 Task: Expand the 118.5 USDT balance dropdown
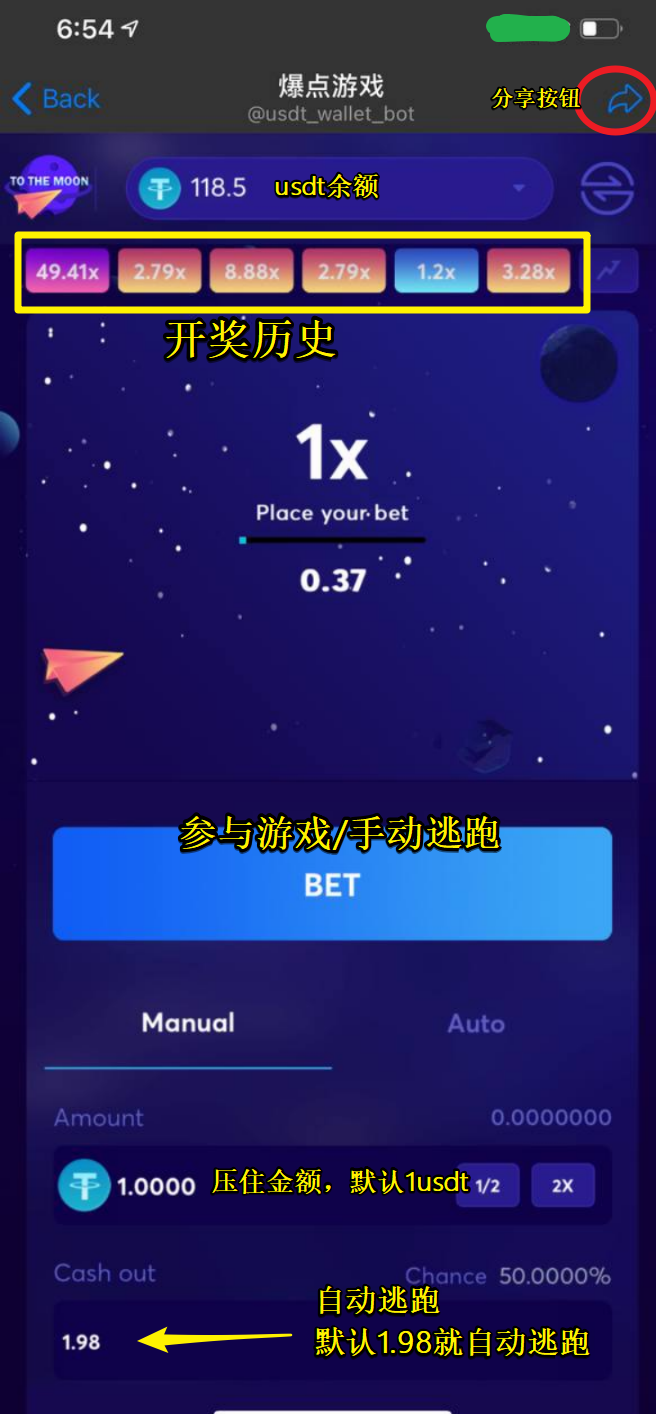(518, 188)
